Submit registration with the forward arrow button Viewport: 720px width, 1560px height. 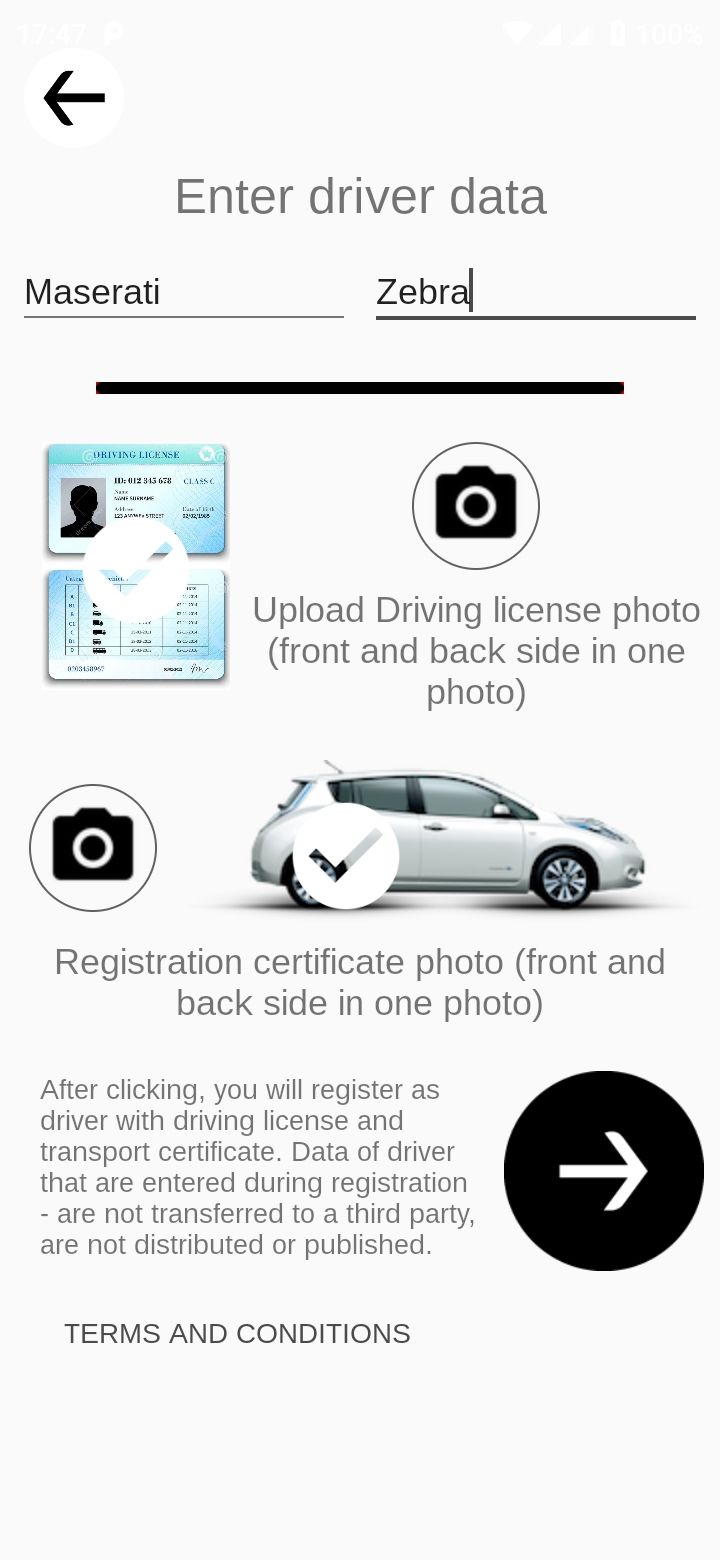[x=604, y=1171]
